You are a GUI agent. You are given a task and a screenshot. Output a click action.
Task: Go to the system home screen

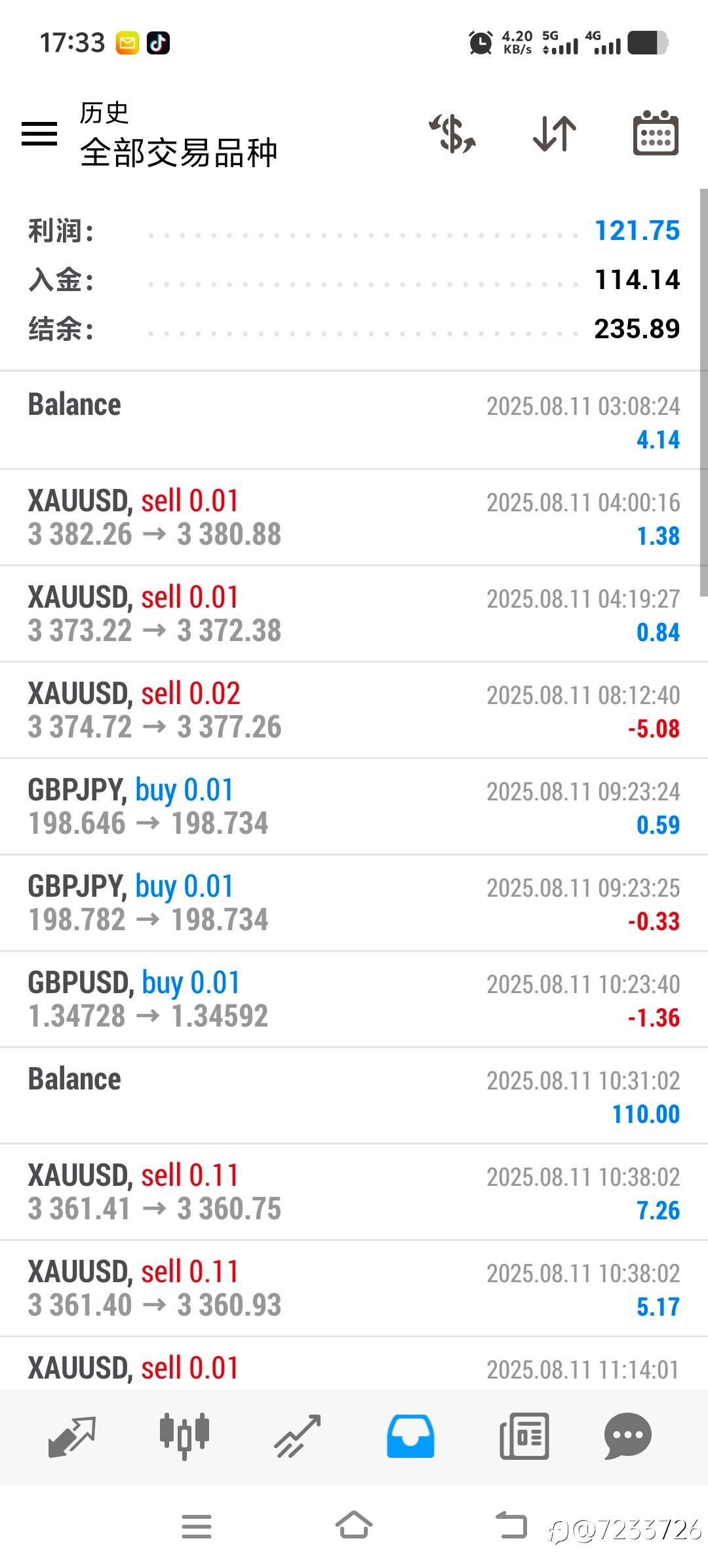point(354,1526)
